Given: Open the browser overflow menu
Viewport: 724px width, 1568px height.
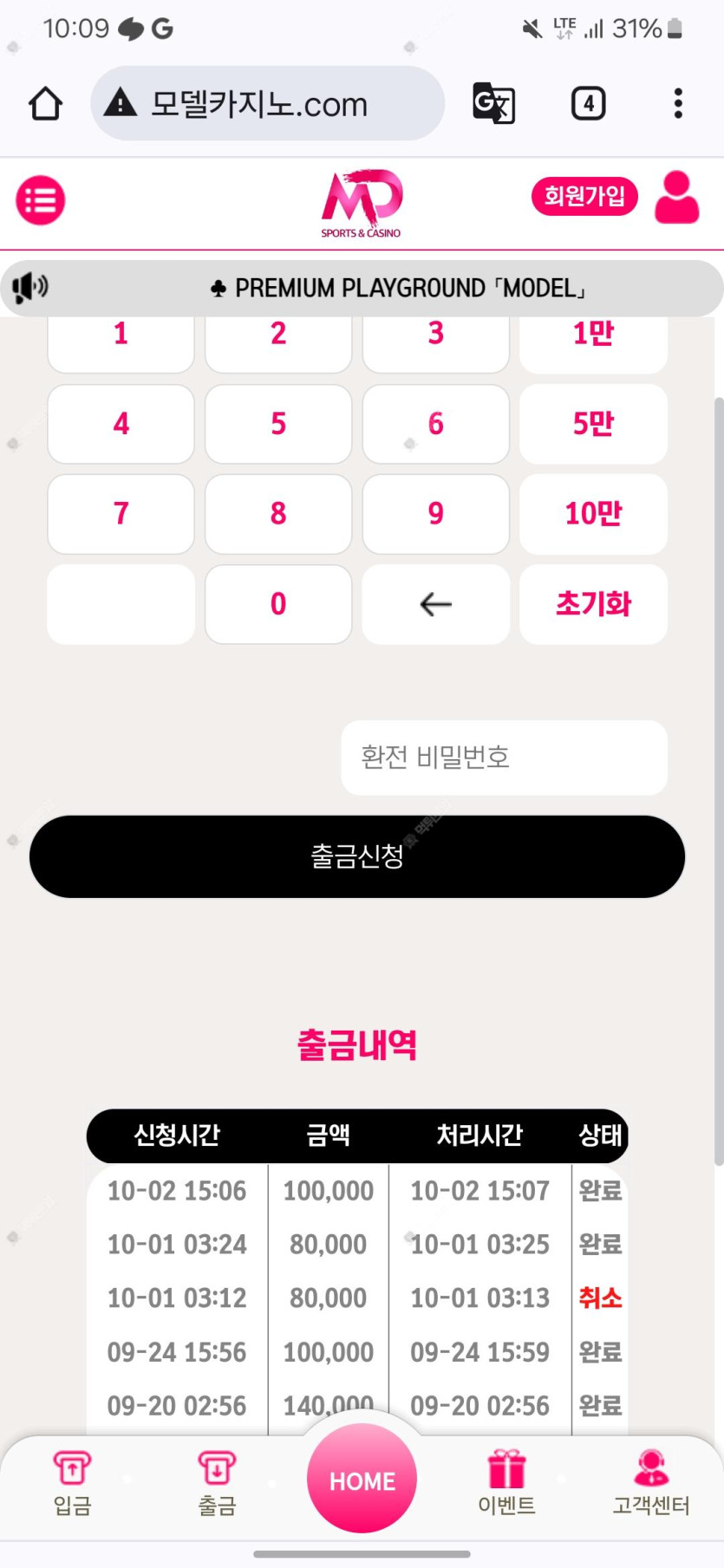Looking at the screenshot, I should (x=678, y=104).
